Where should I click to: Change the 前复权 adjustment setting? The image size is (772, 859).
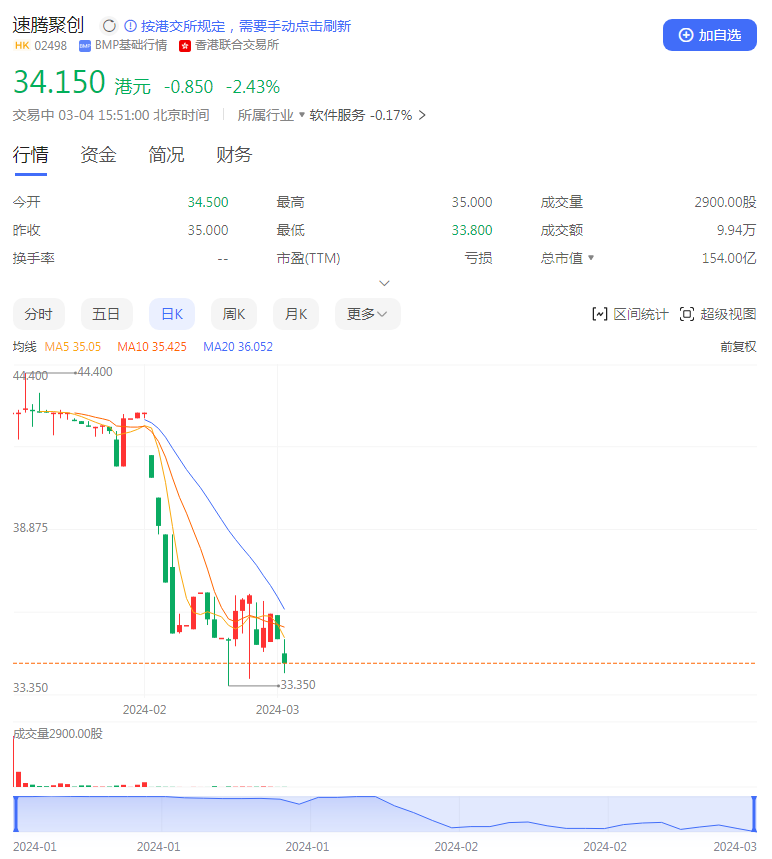click(738, 346)
